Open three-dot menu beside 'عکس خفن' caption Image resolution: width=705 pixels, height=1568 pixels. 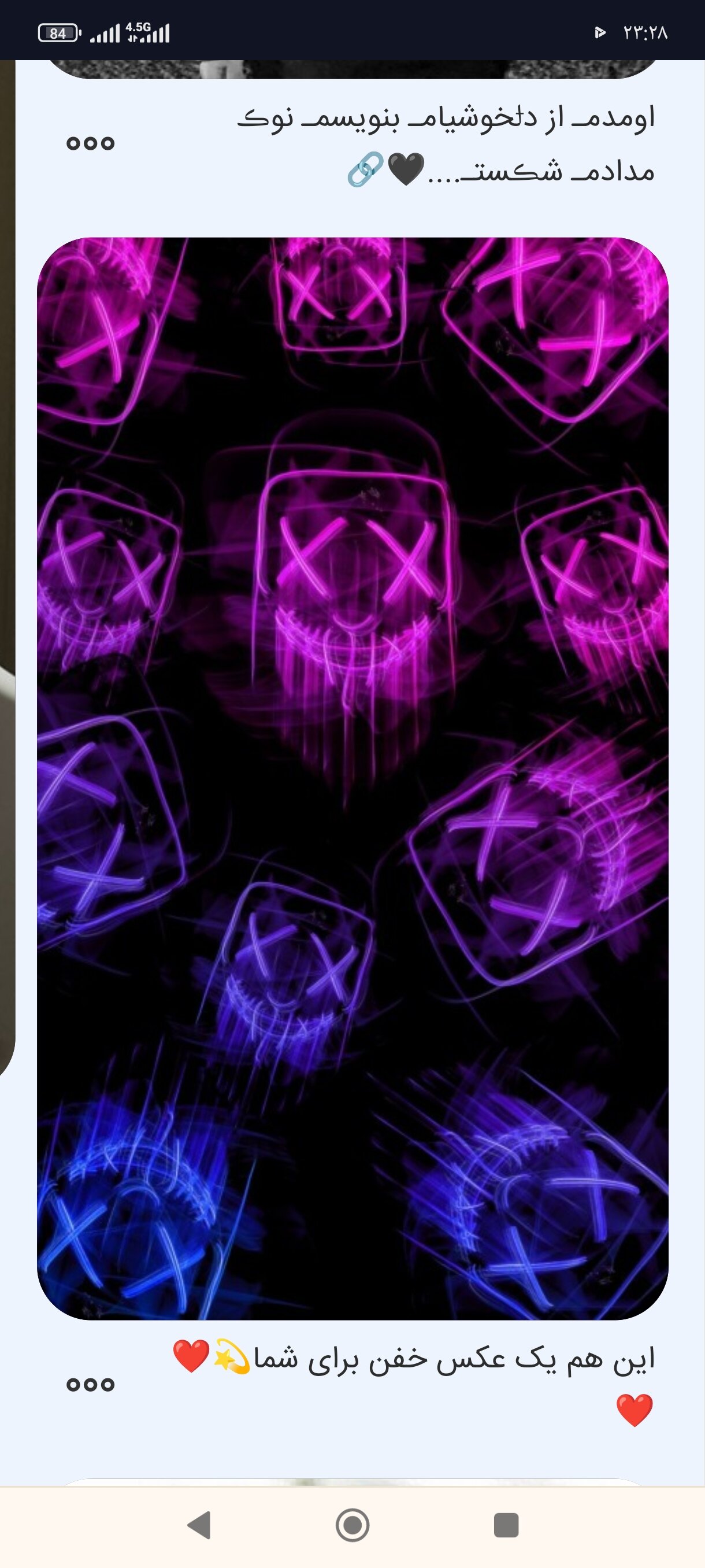pos(90,1385)
